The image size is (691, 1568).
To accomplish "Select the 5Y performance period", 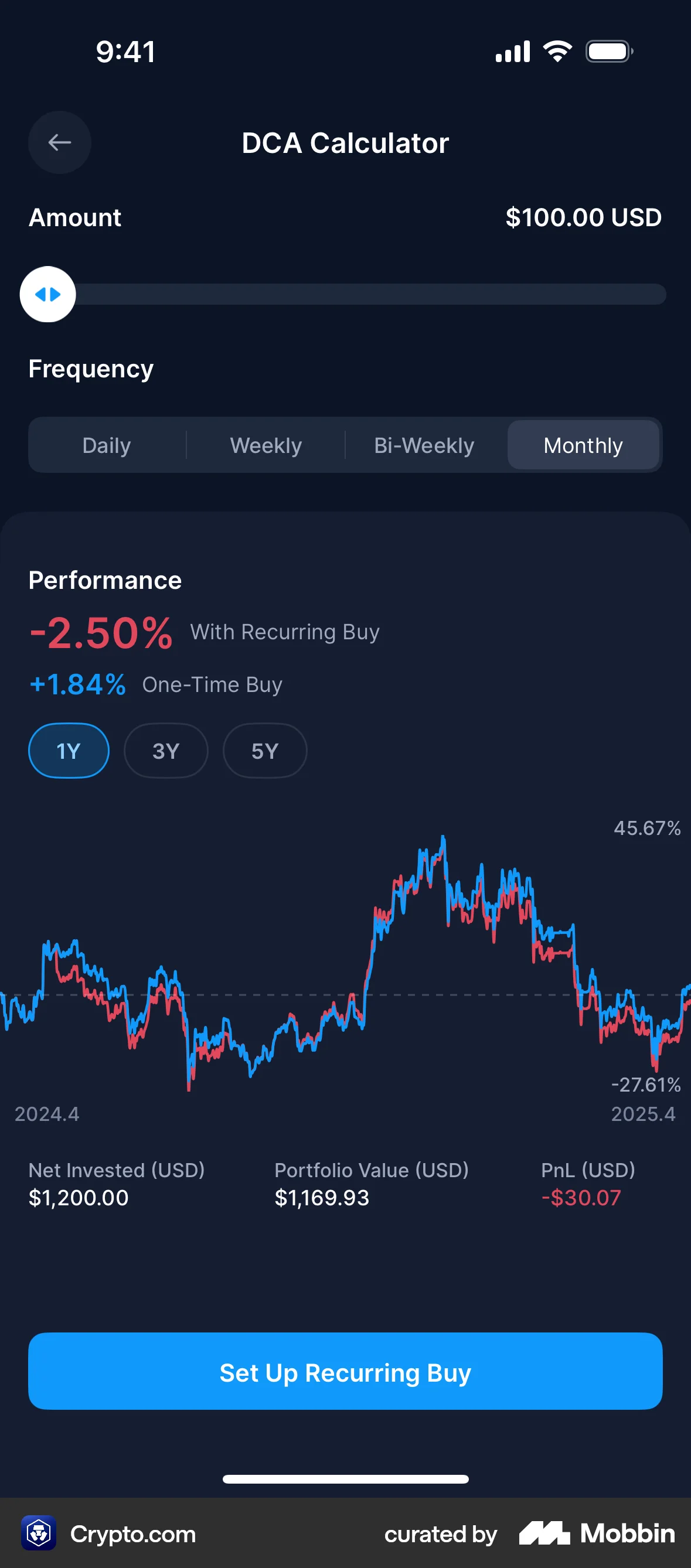I will (264, 751).
